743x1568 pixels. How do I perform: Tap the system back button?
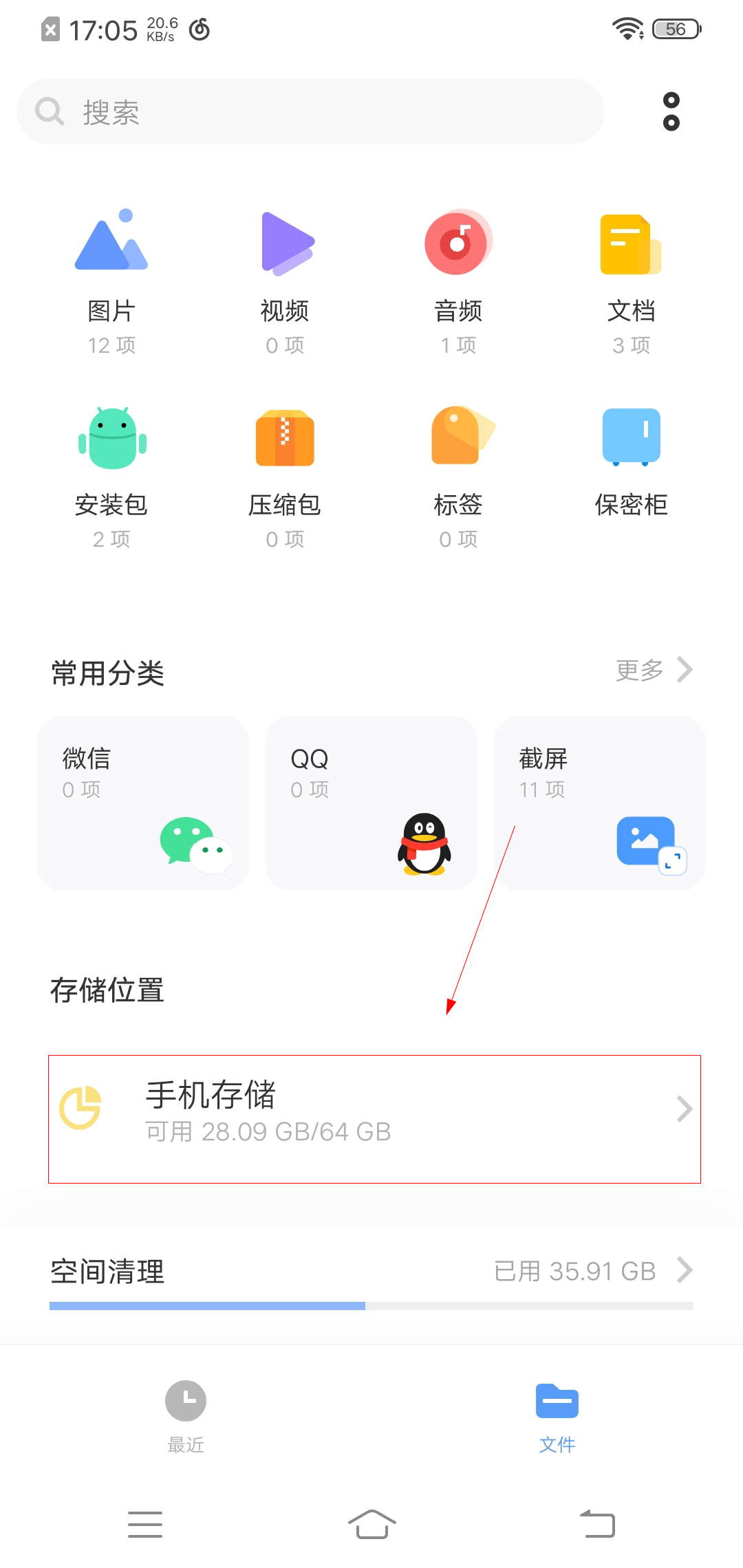tap(597, 1524)
